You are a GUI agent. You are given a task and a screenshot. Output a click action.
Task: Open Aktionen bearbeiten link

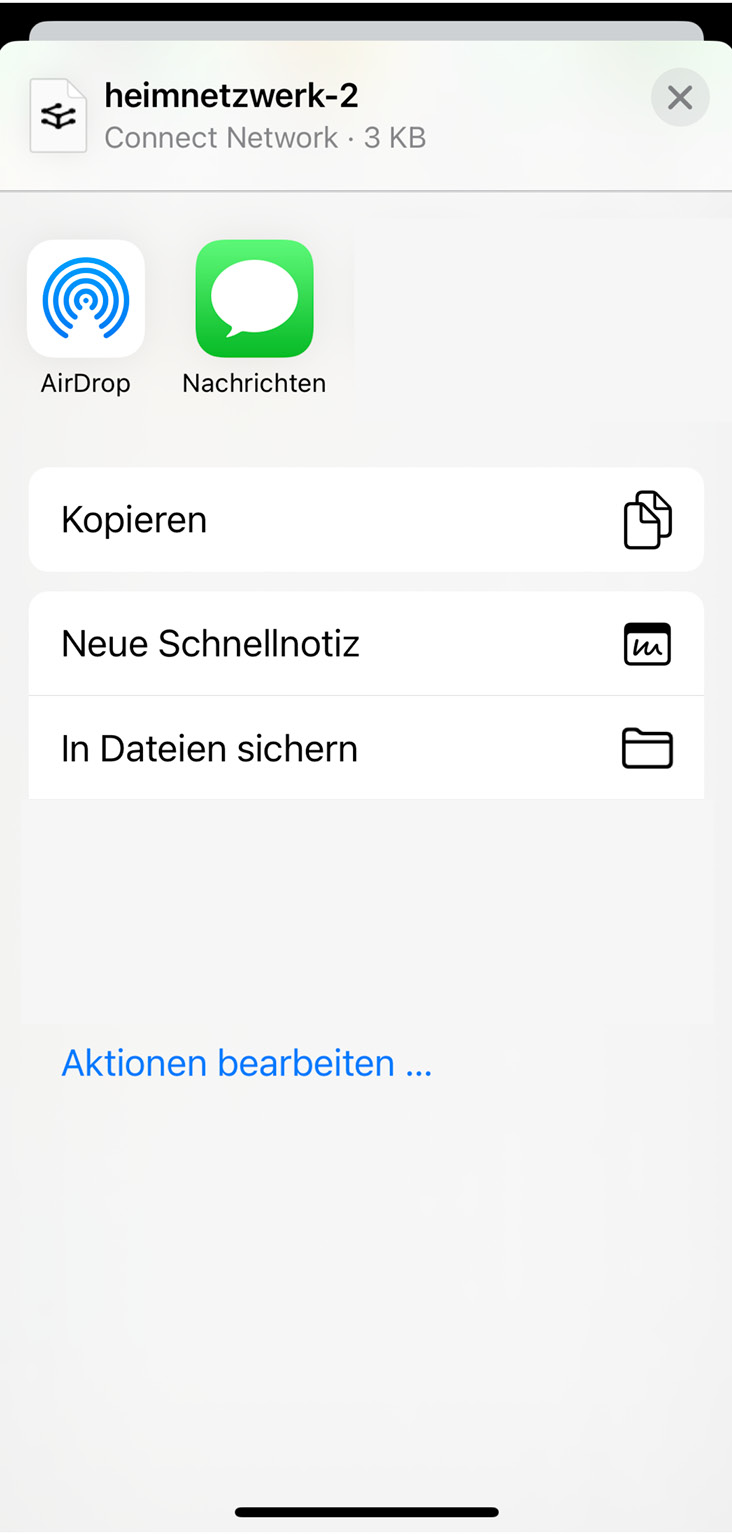pyautogui.click(x=246, y=1062)
